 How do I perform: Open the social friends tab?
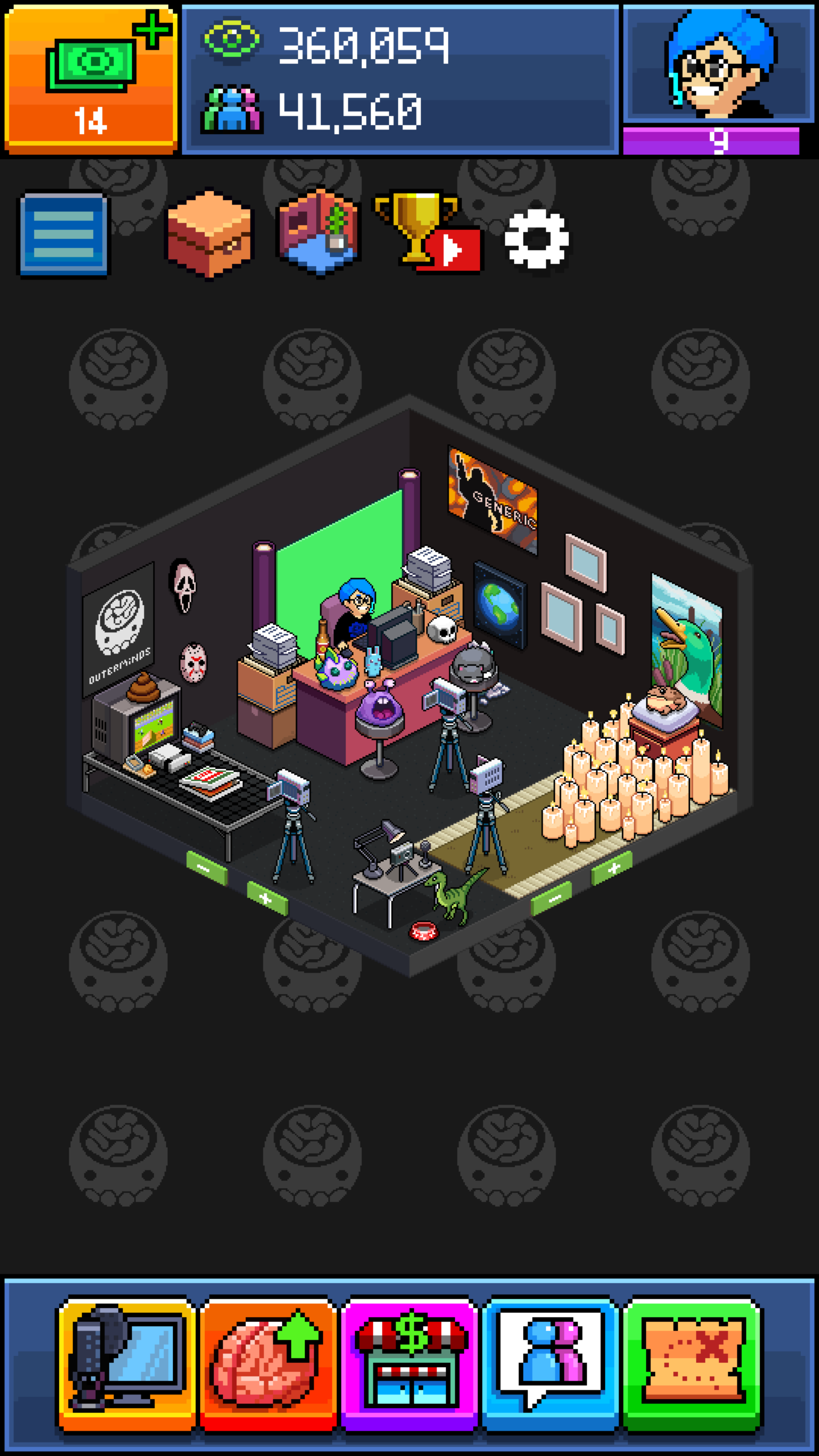[551, 1364]
